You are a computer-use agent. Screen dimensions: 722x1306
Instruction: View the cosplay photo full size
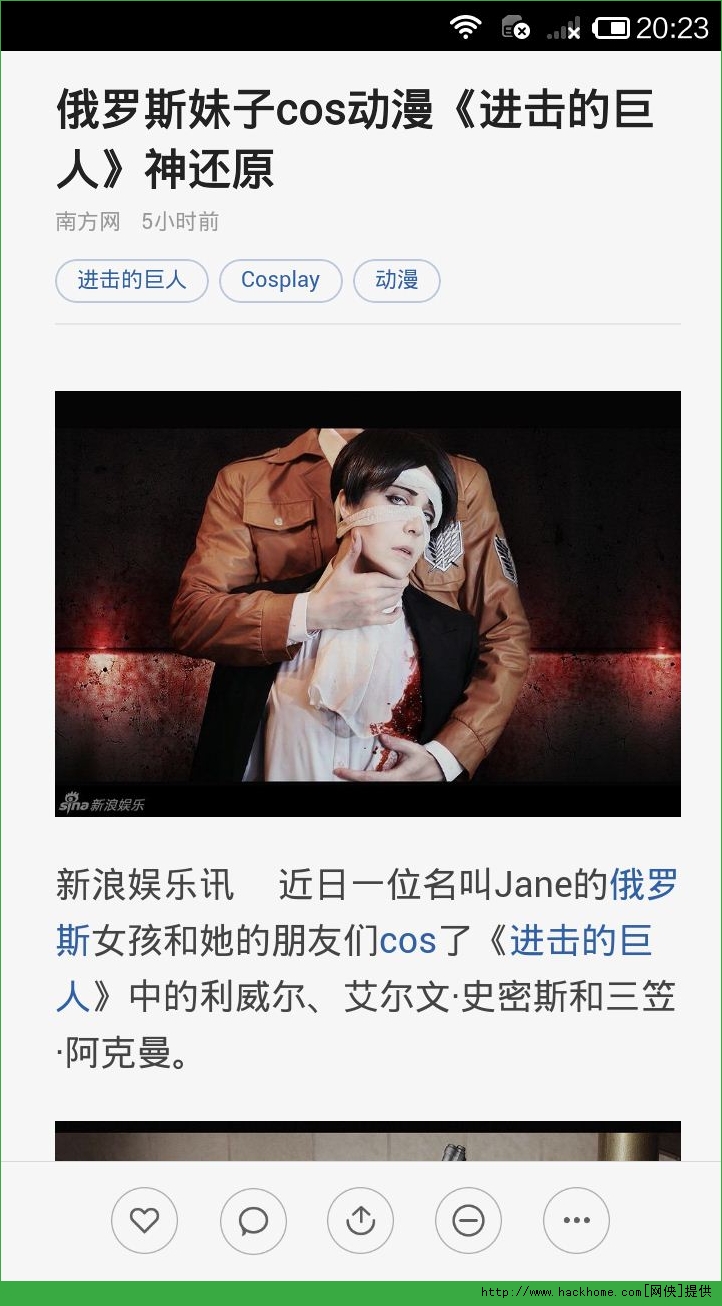(367, 603)
